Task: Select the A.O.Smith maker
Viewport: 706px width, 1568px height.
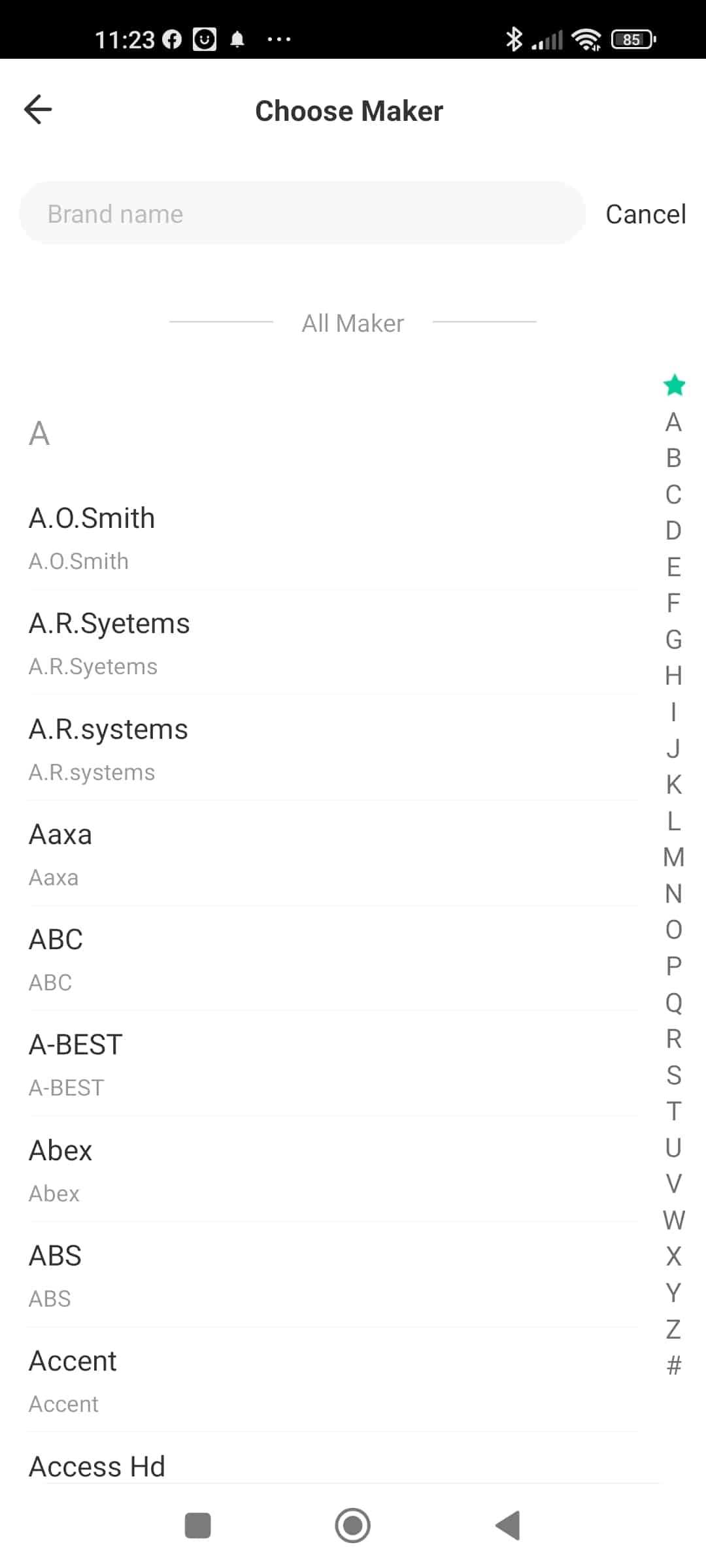Action: click(333, 538)
